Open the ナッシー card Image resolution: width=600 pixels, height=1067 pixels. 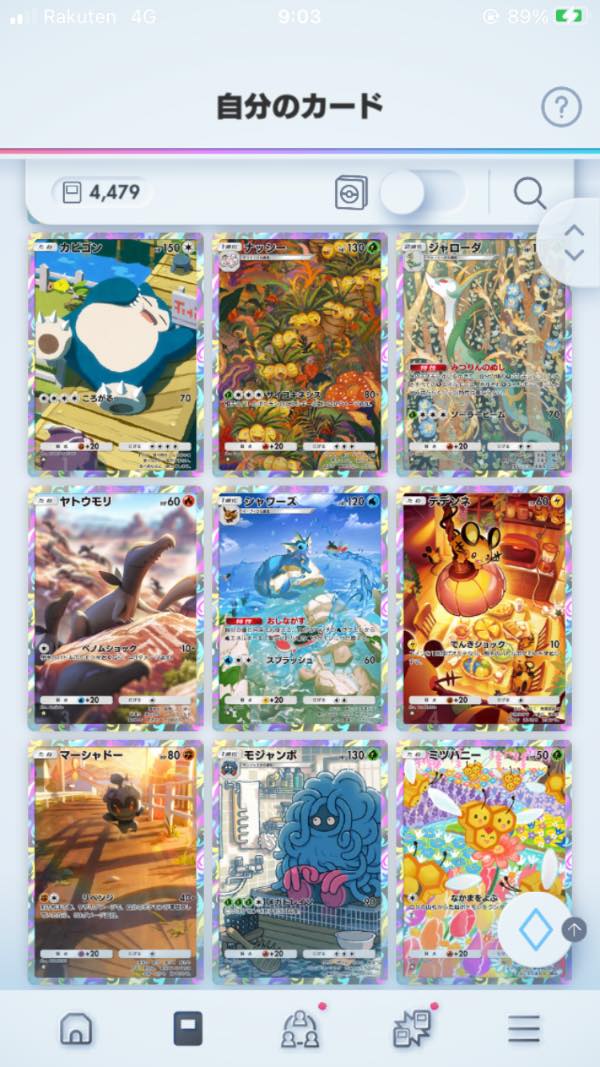point(300,354)
